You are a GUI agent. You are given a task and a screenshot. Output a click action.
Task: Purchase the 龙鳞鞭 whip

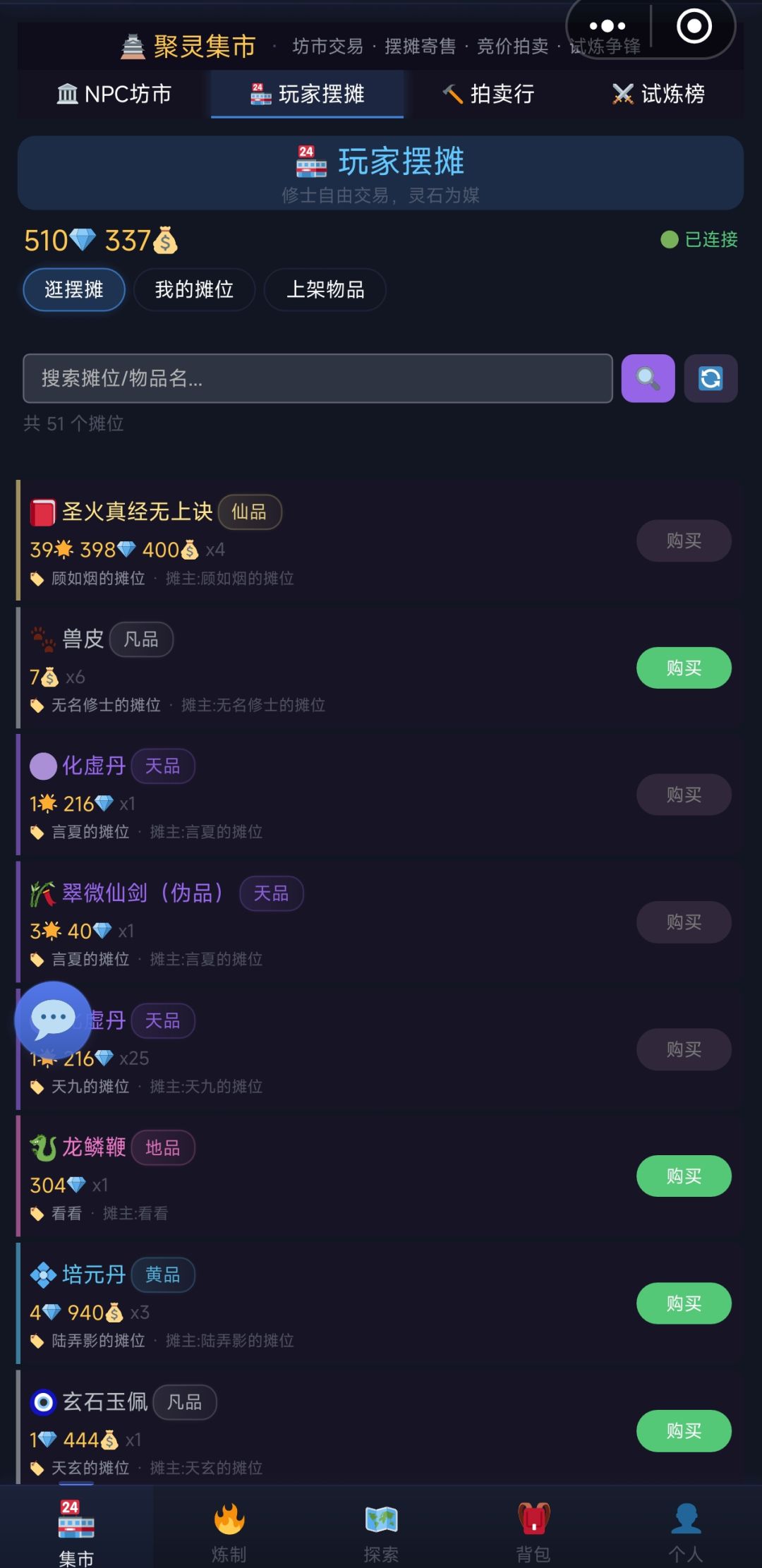click(682, 1176)
